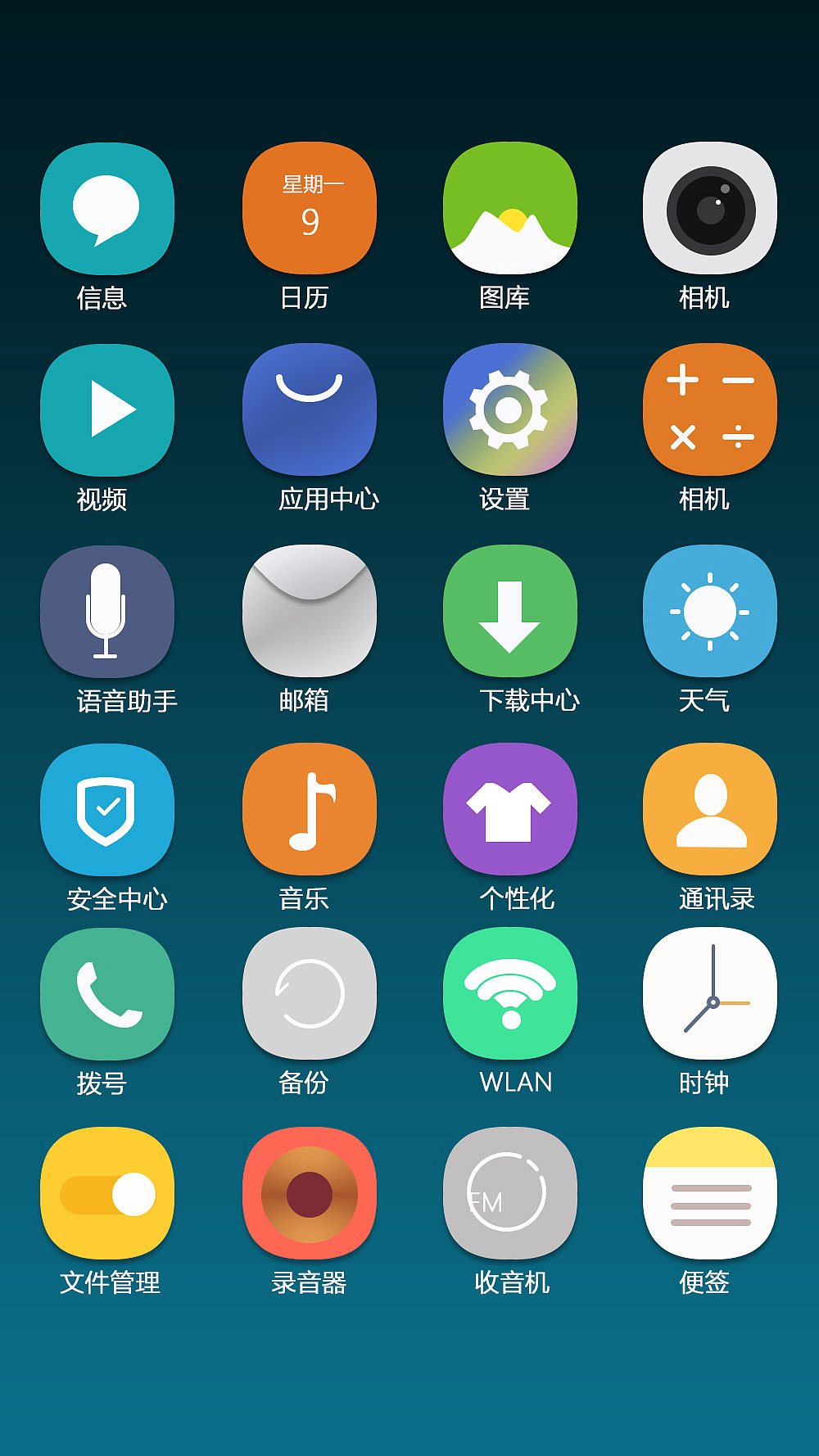Open the 图库 gallery app
The image size is (819, 1456).
pos(509,210)
